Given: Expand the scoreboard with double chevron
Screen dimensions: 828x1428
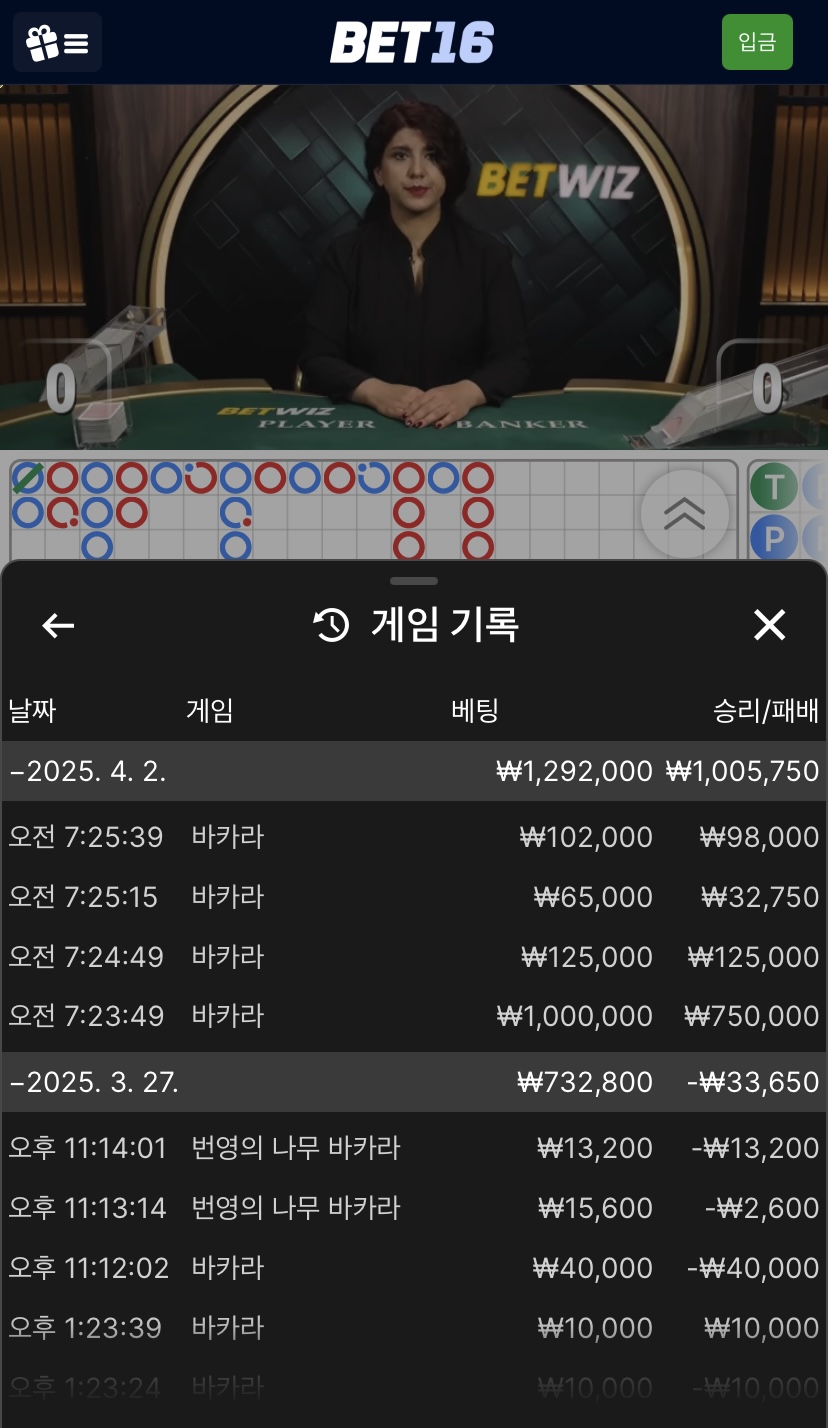Looking at the screenshot, I should [685, 514].
